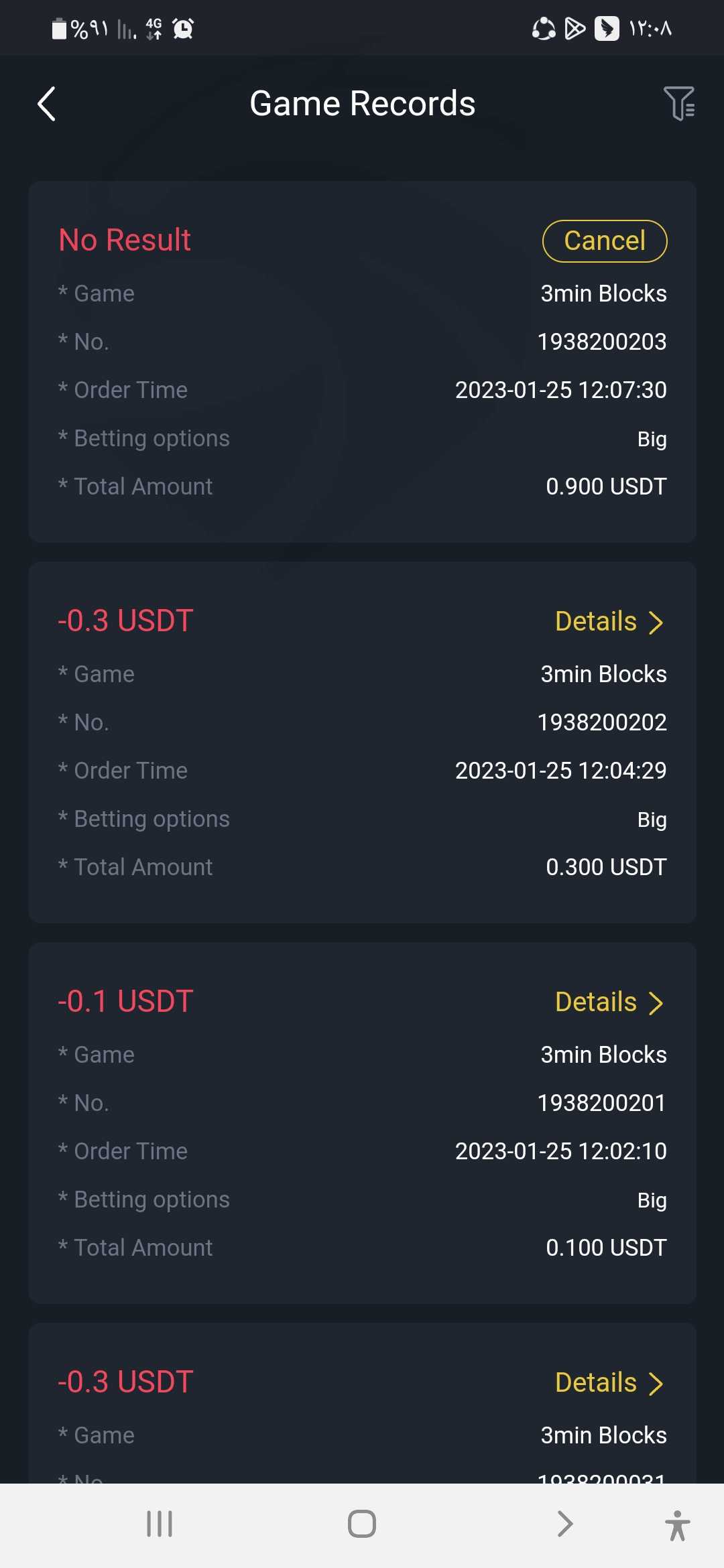Open the filter icon for game records
Viewport: 724px width, 1568px height.
679,103
